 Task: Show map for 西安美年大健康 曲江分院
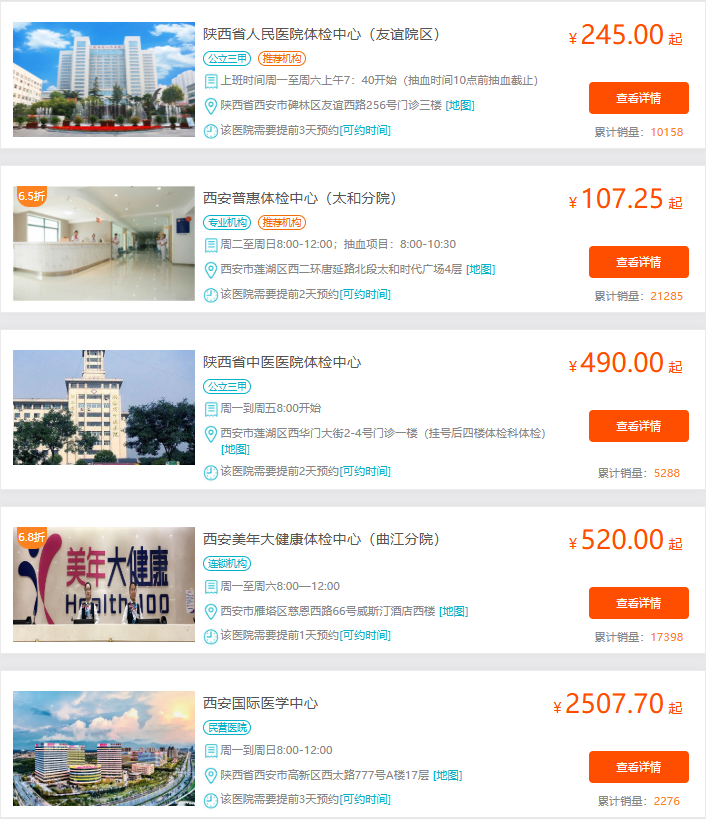[x=454, y=611]
